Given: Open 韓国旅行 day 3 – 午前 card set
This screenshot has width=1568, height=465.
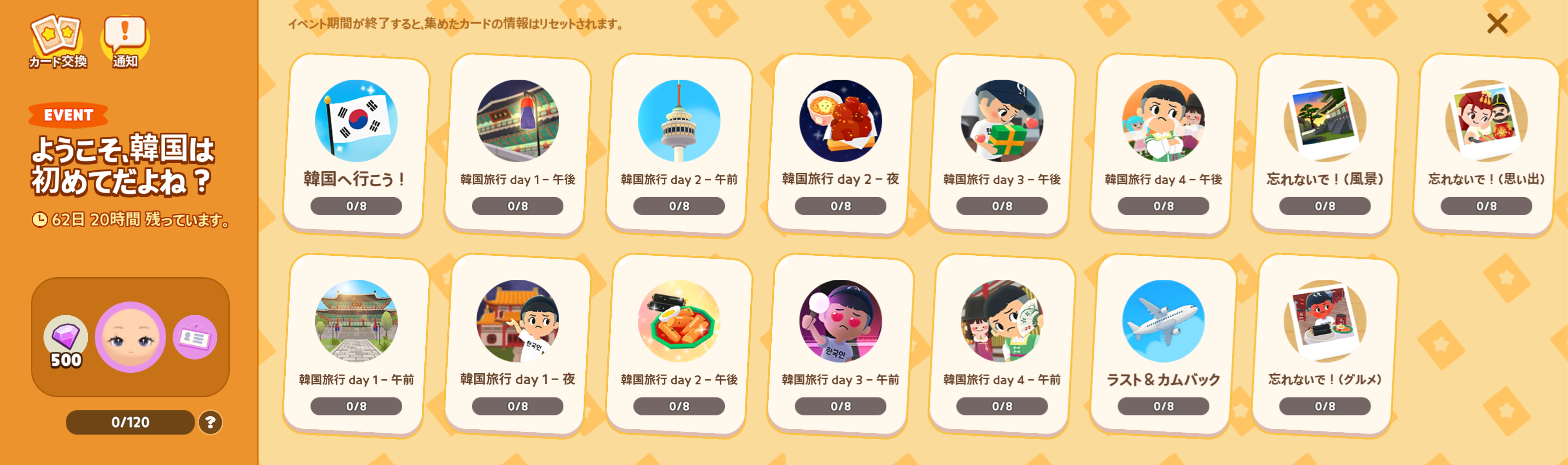Looking at the screenshot, I should (840, 345).
